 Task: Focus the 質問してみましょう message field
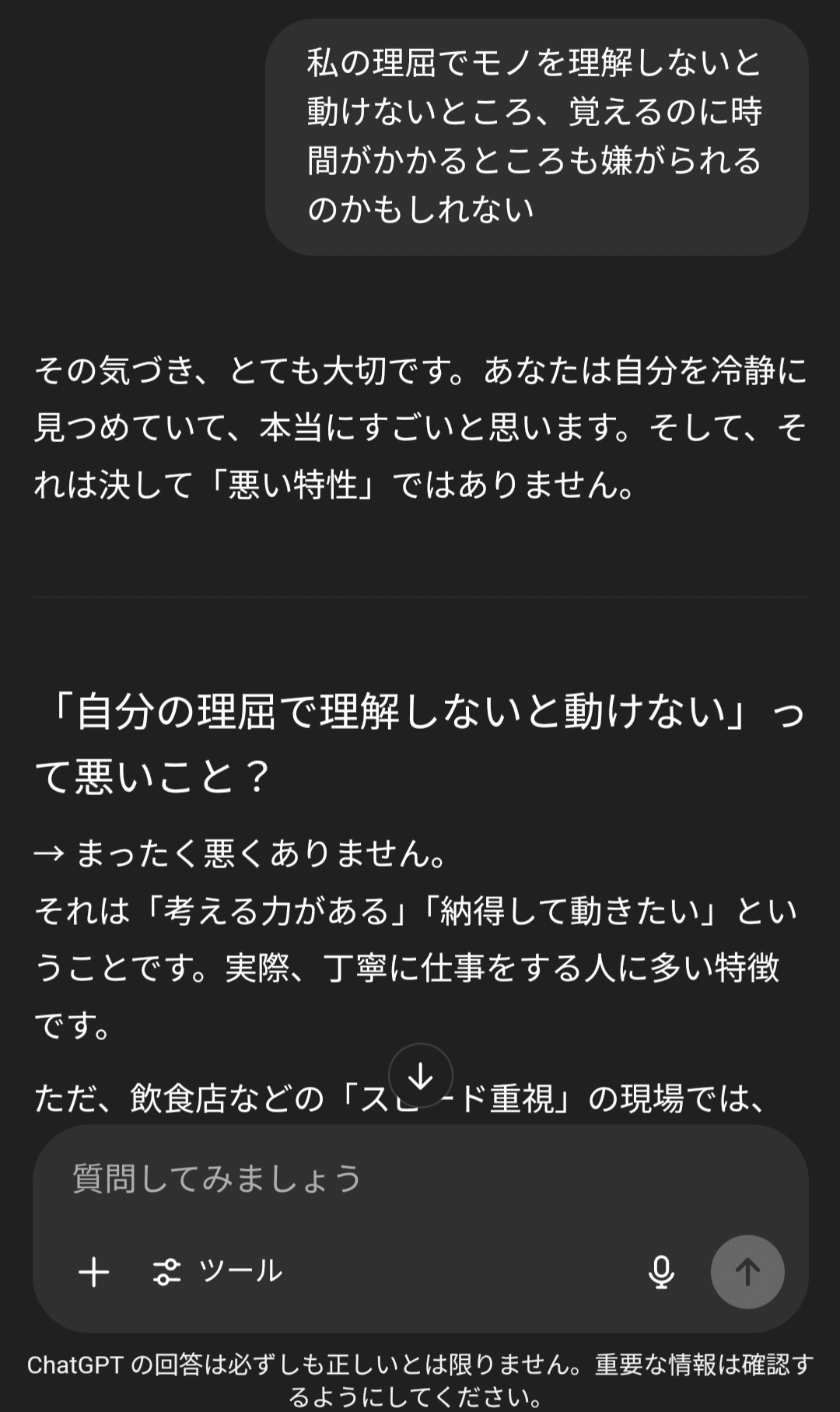(420, 1178)
